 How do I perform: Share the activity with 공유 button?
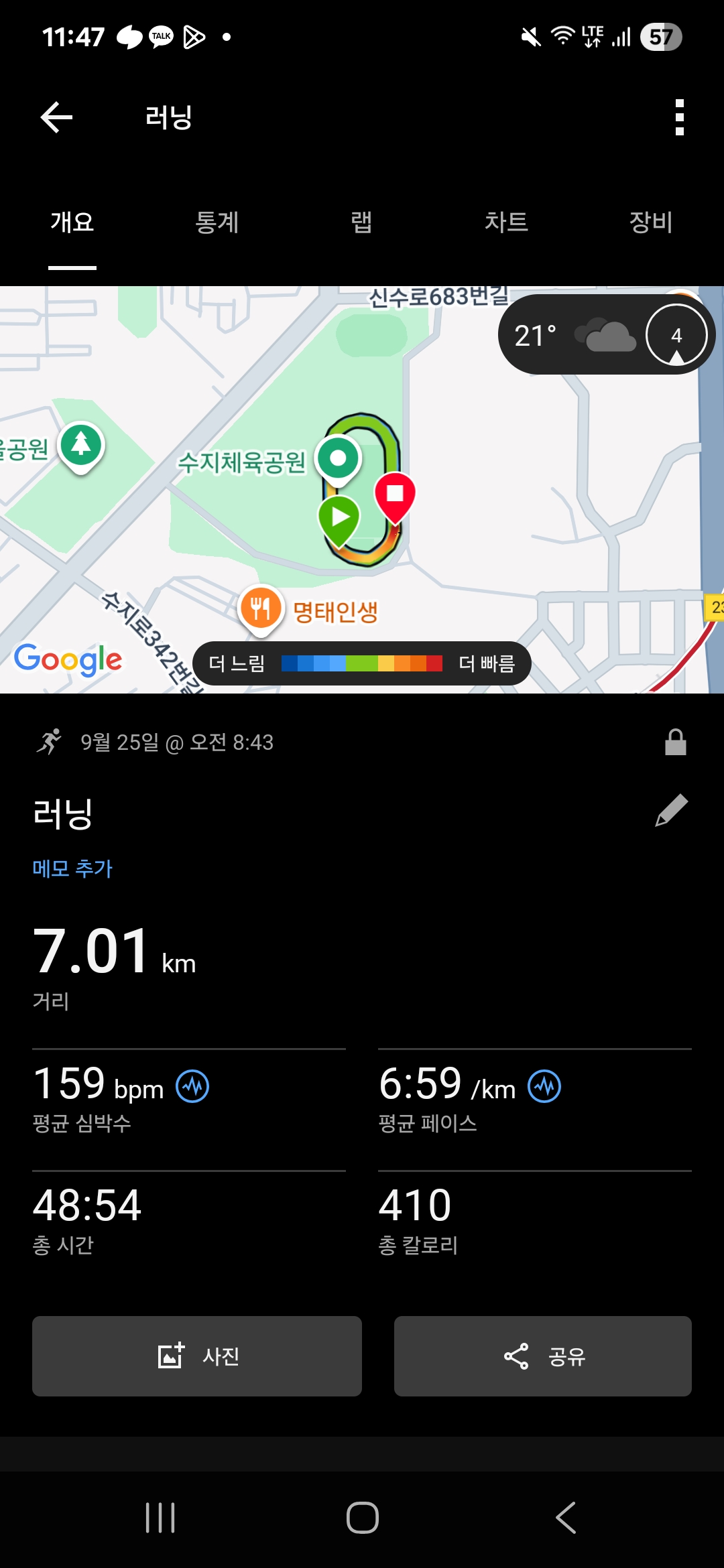tap(543, 1356)
